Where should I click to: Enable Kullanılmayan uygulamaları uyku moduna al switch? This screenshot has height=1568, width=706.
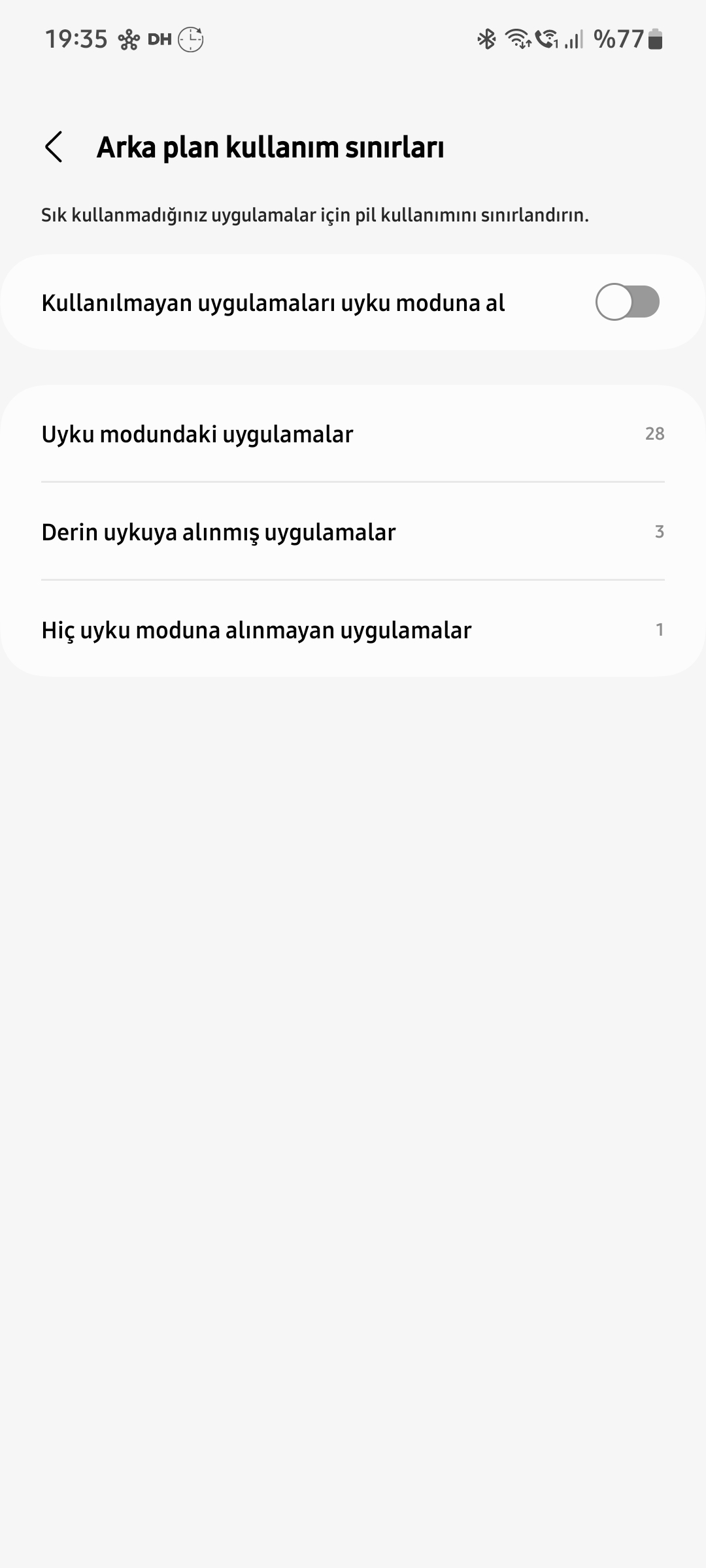click(627, 302)
